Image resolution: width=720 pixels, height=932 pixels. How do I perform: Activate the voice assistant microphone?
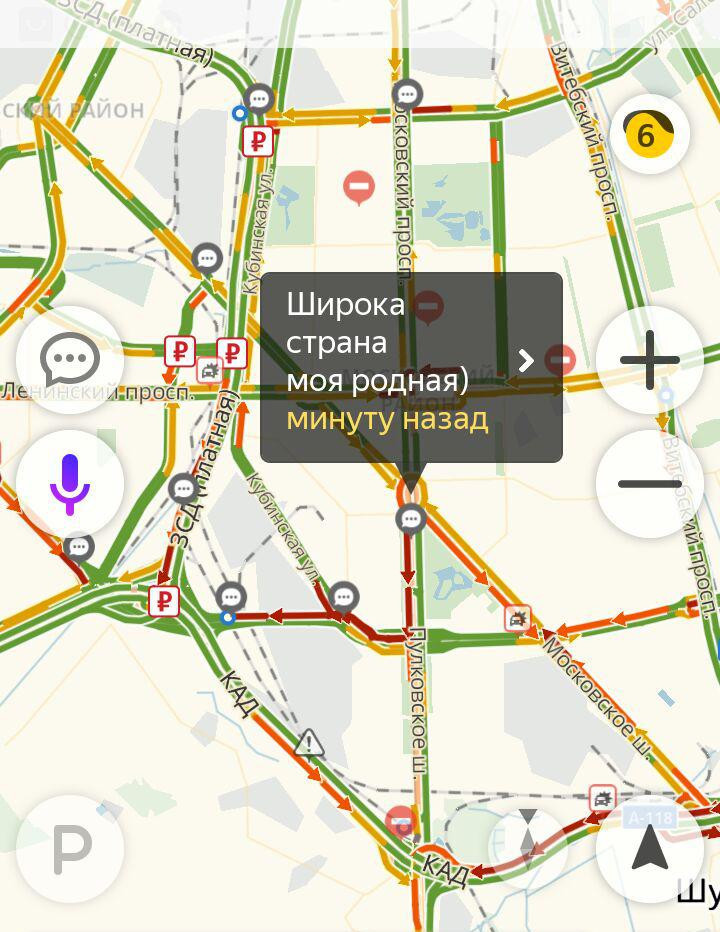click(x=70, y=484)
